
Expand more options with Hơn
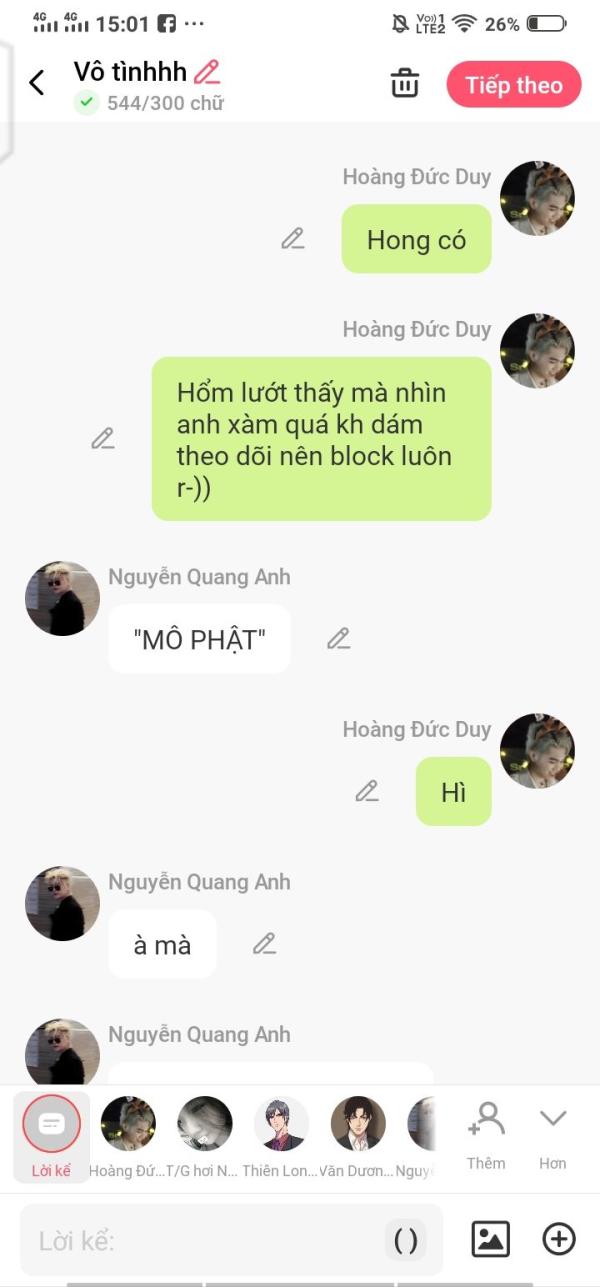coord(552,1135)
